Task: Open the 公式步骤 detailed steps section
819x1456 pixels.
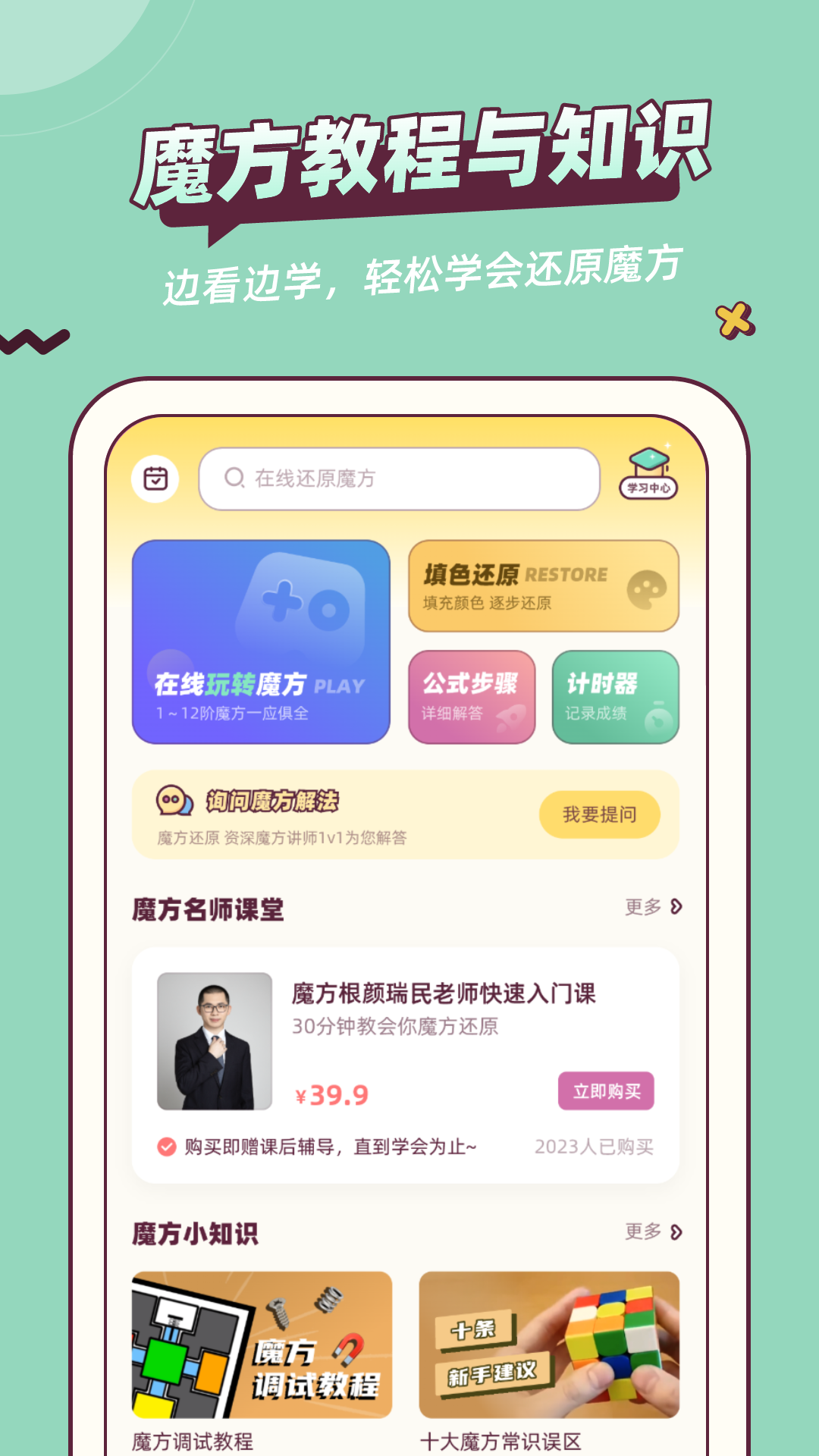Action: tap(471, 698)
